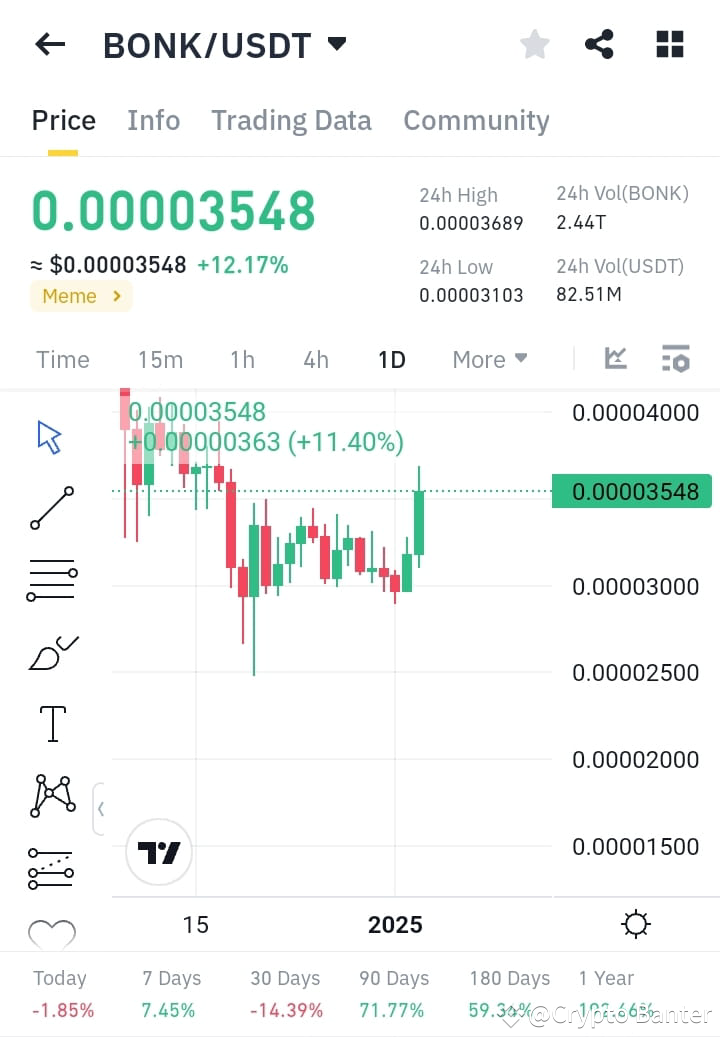Select the text annotation tool

pyautogui.click(x=51, y=722)
